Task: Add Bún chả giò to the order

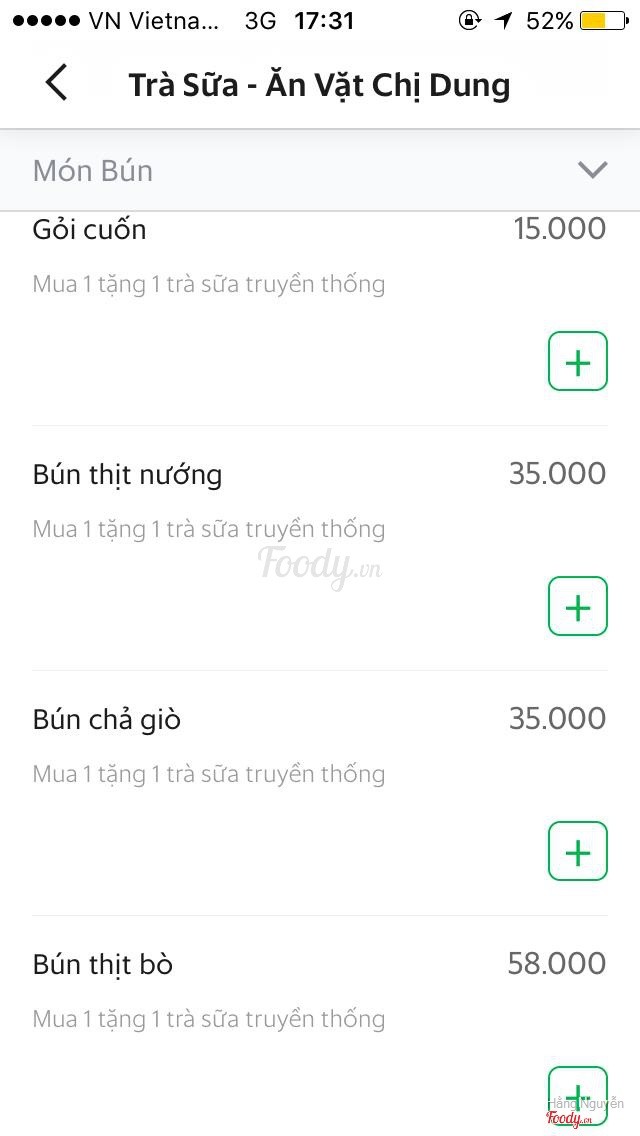Action: point(577,851)
